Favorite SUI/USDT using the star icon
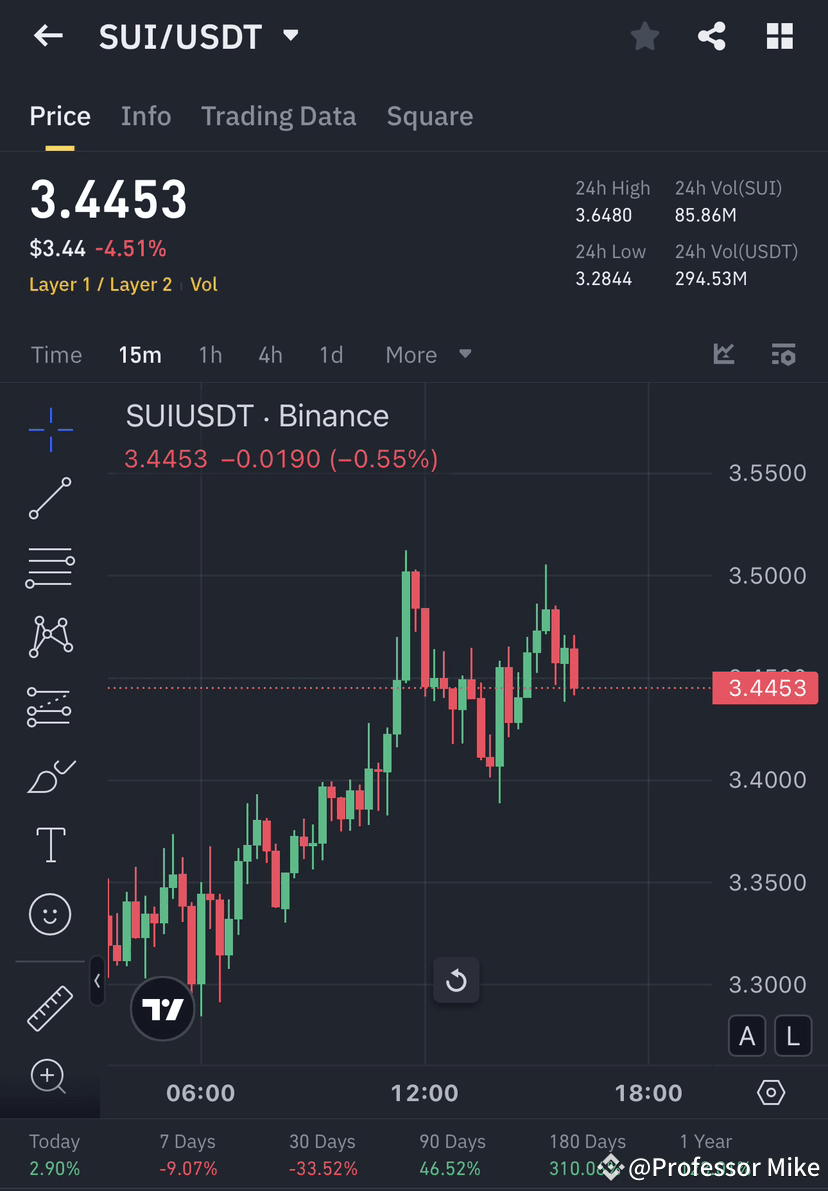Image resolution: width=828 pixels, height=1191 pixels. (x=645, y=36)
